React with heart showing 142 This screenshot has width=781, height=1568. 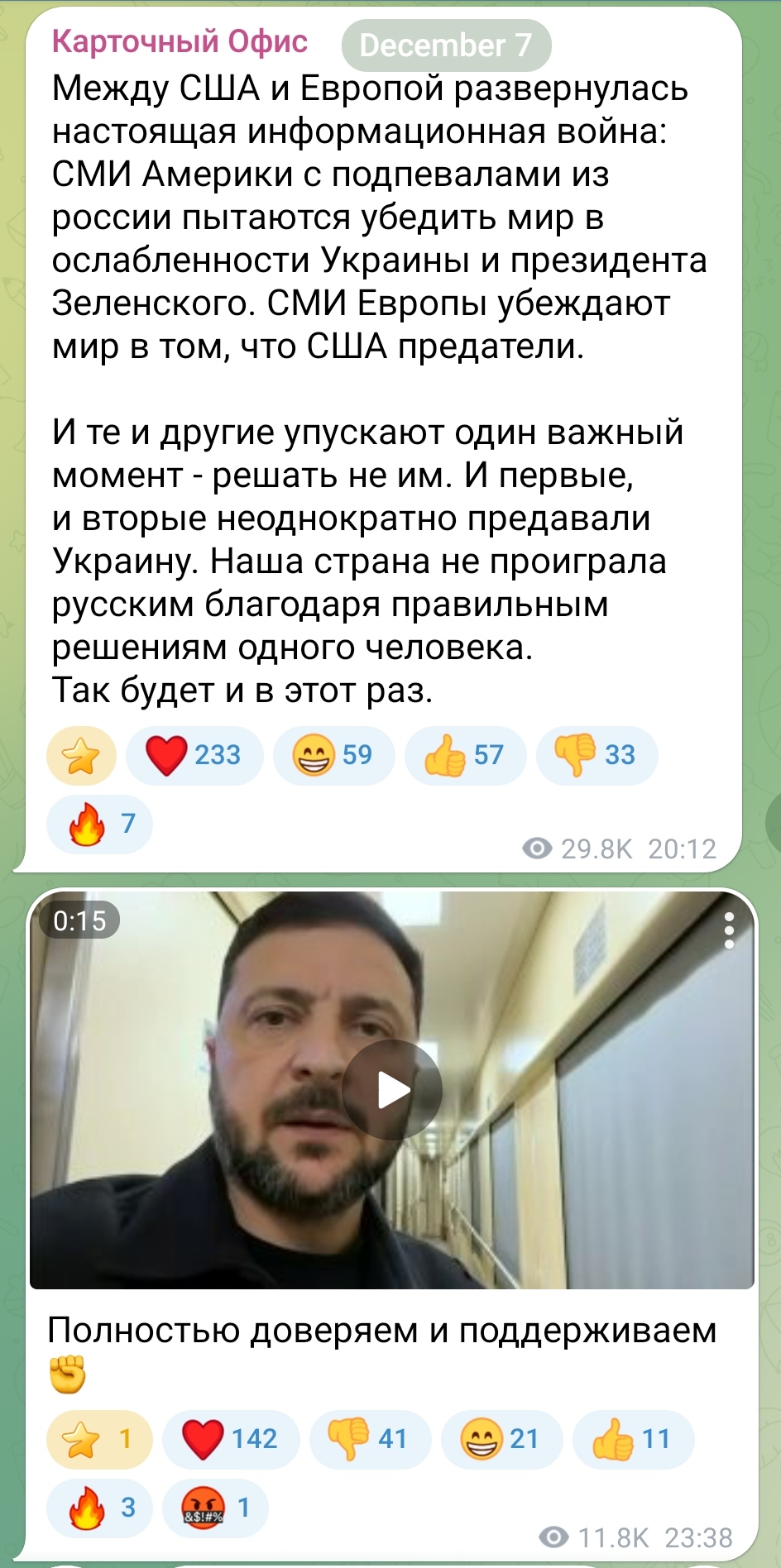tap(231, 1439)
